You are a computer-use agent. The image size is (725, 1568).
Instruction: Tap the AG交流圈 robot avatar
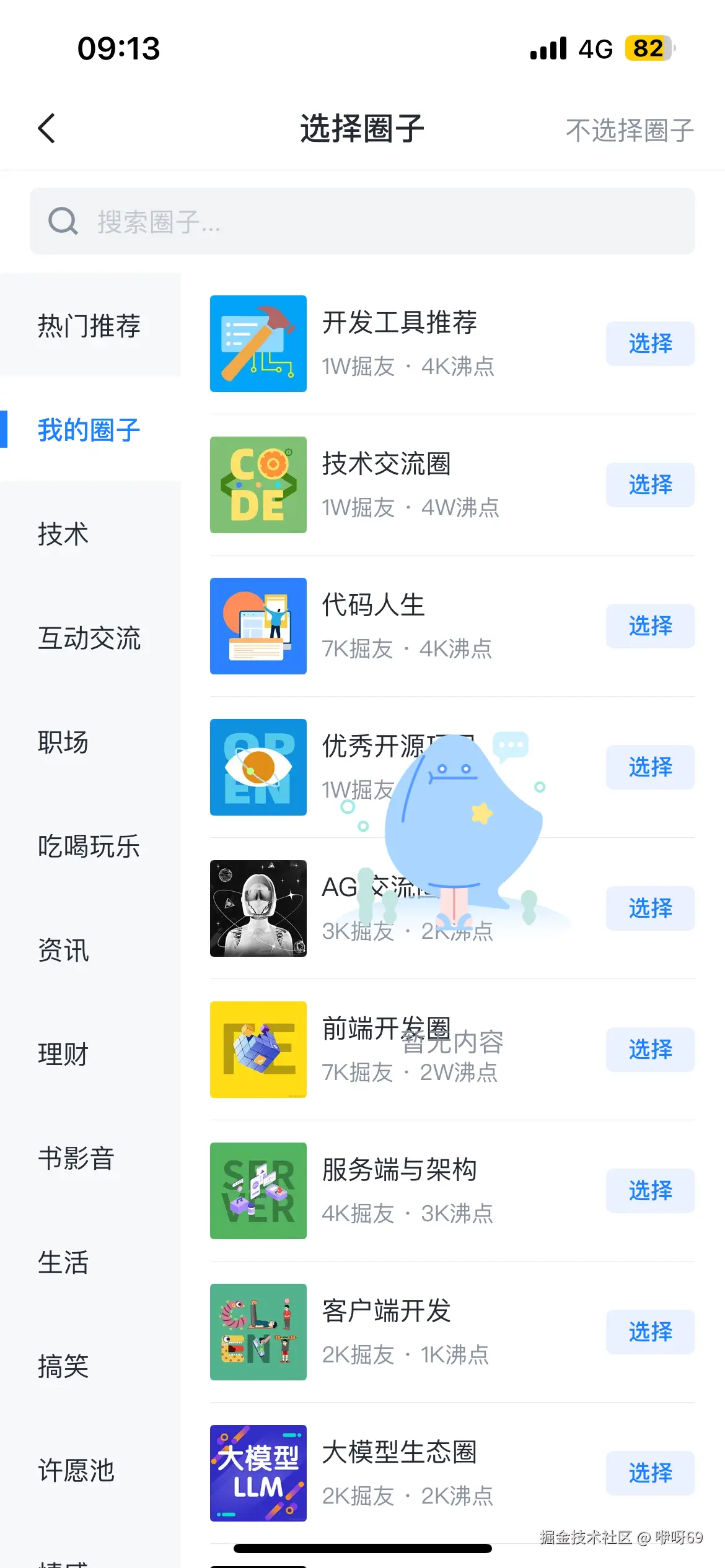click(258, 908)
